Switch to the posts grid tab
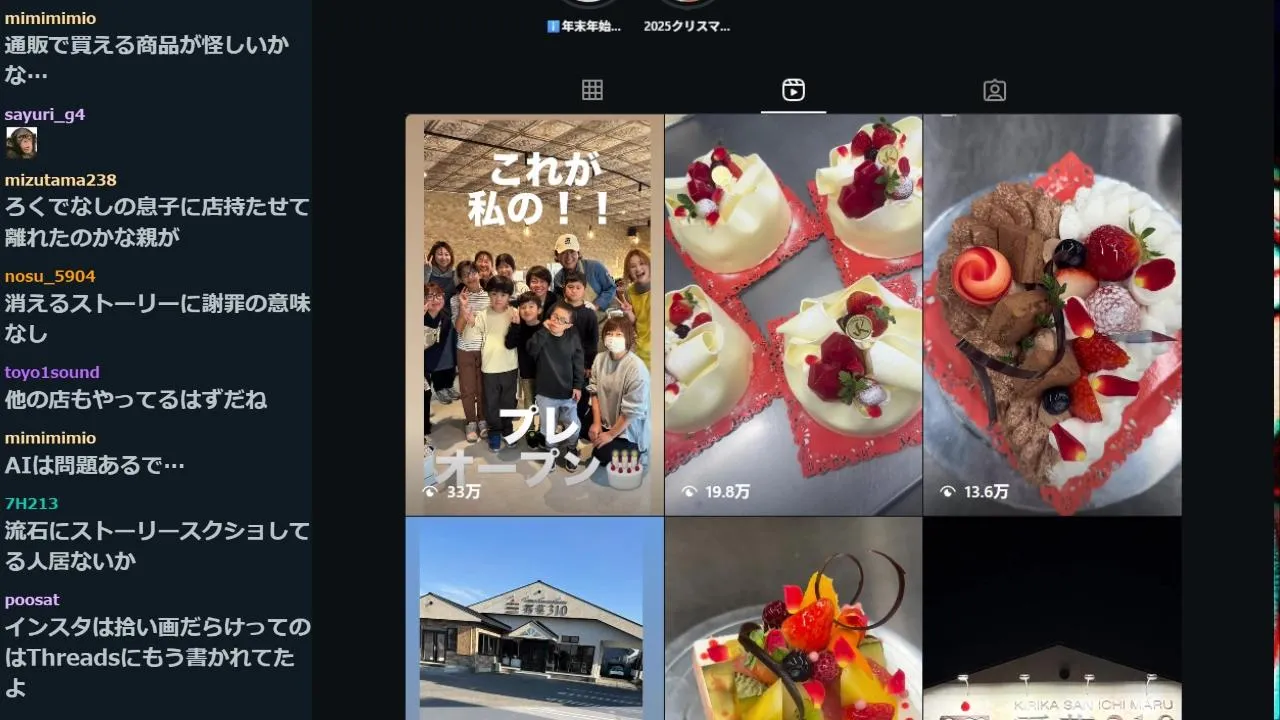 coord(592,91)
